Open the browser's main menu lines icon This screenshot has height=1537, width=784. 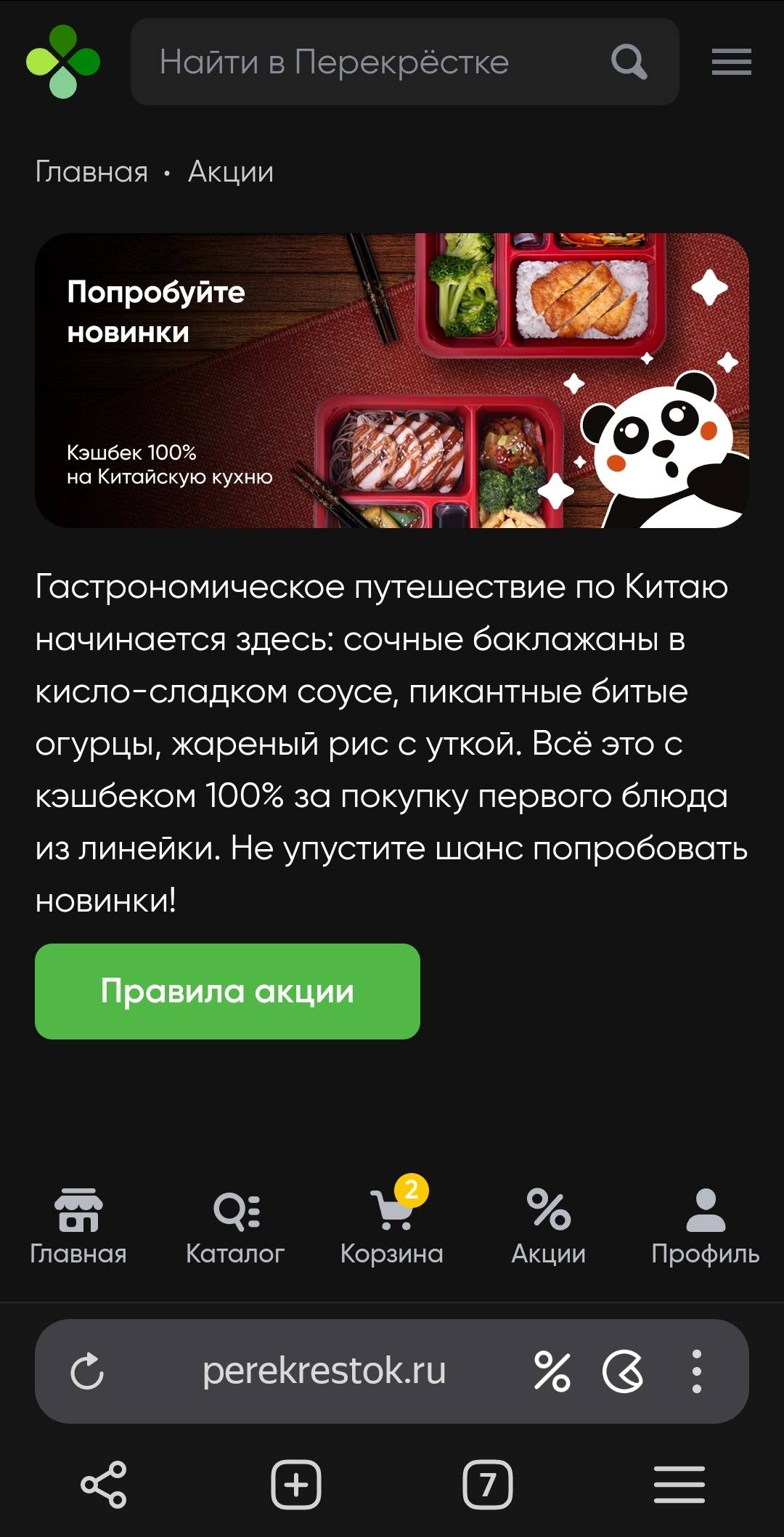pos(679,1485)
